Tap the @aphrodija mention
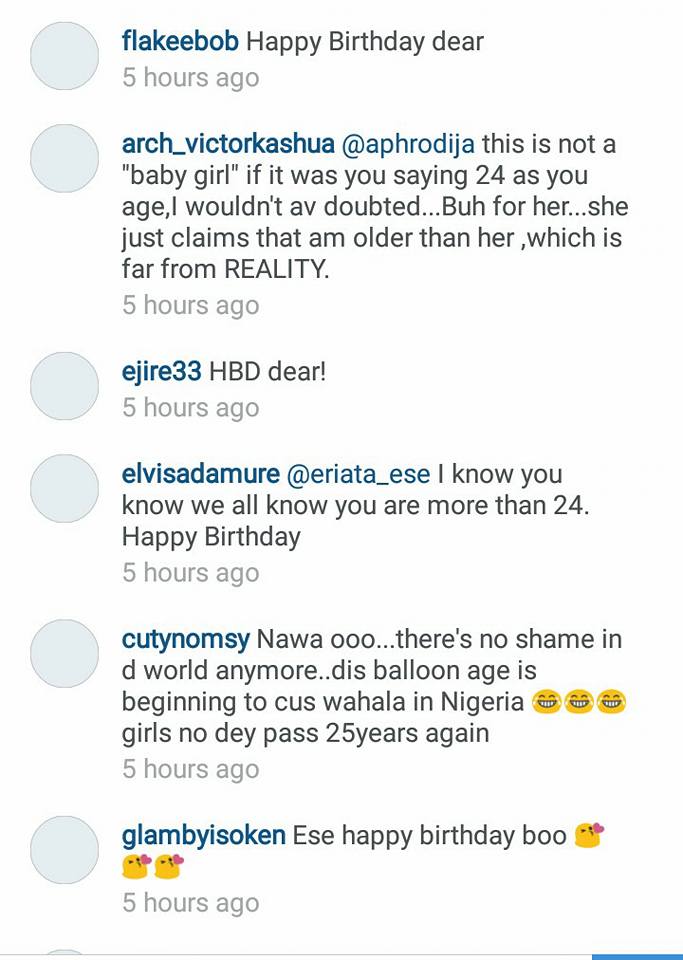Image resolution: width=683 pixels, height=960 pixels. click(x=409, y=144)
